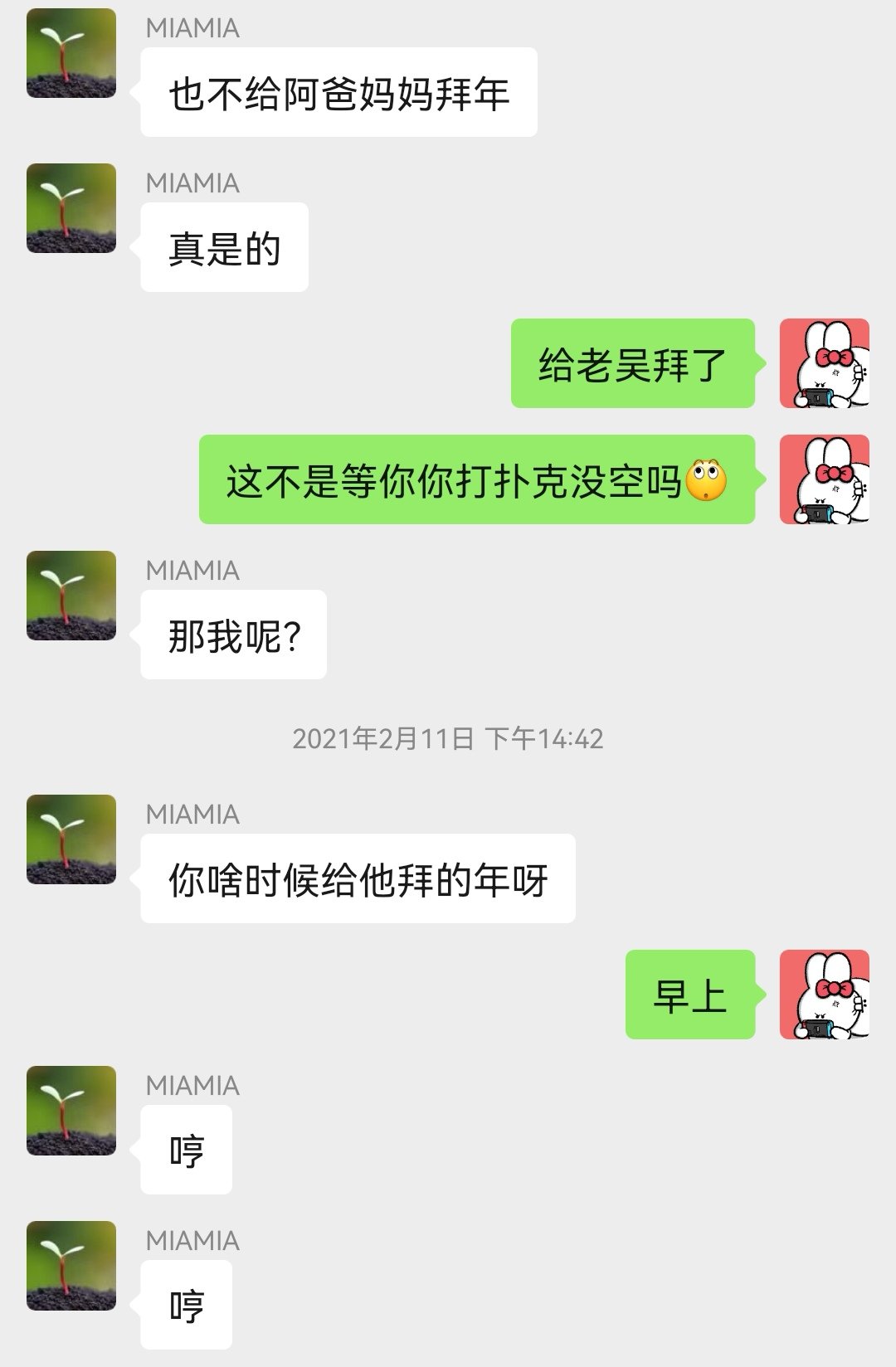This screenshot has width=896, height=1367.
Task: Open the rabbit avatar beside '给老吴拜了'
Action: pos(824,363)
